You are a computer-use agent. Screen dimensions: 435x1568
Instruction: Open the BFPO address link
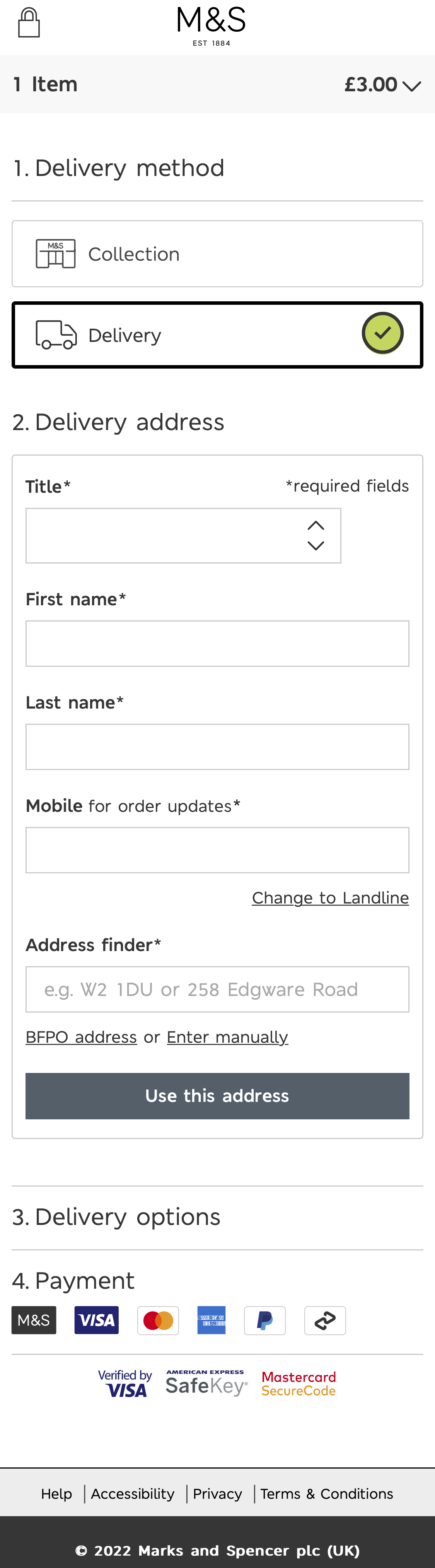[x=81, y=1037]
